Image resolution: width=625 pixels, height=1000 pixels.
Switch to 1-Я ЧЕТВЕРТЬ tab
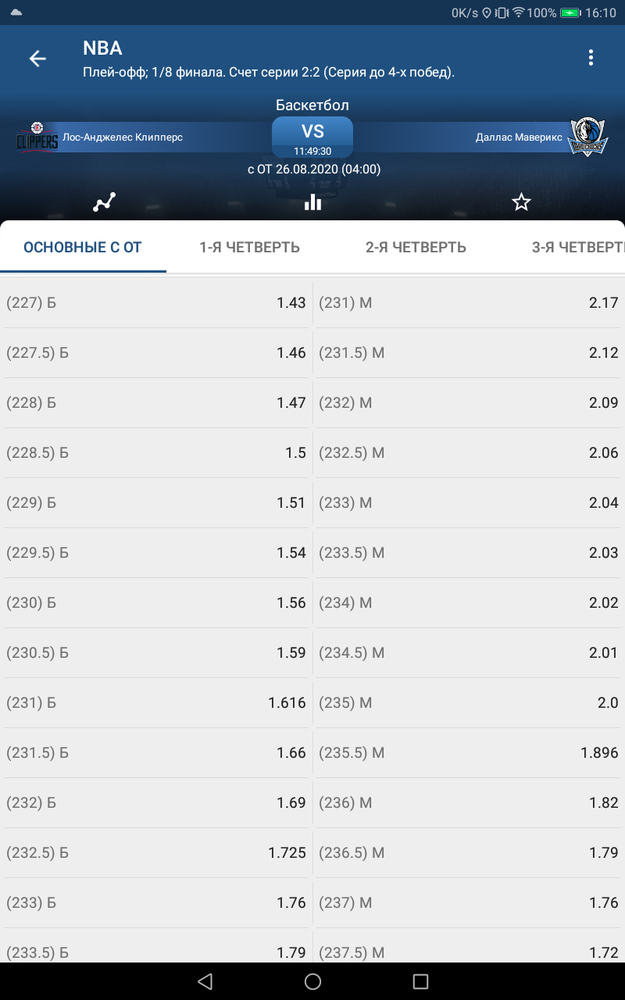249,247
